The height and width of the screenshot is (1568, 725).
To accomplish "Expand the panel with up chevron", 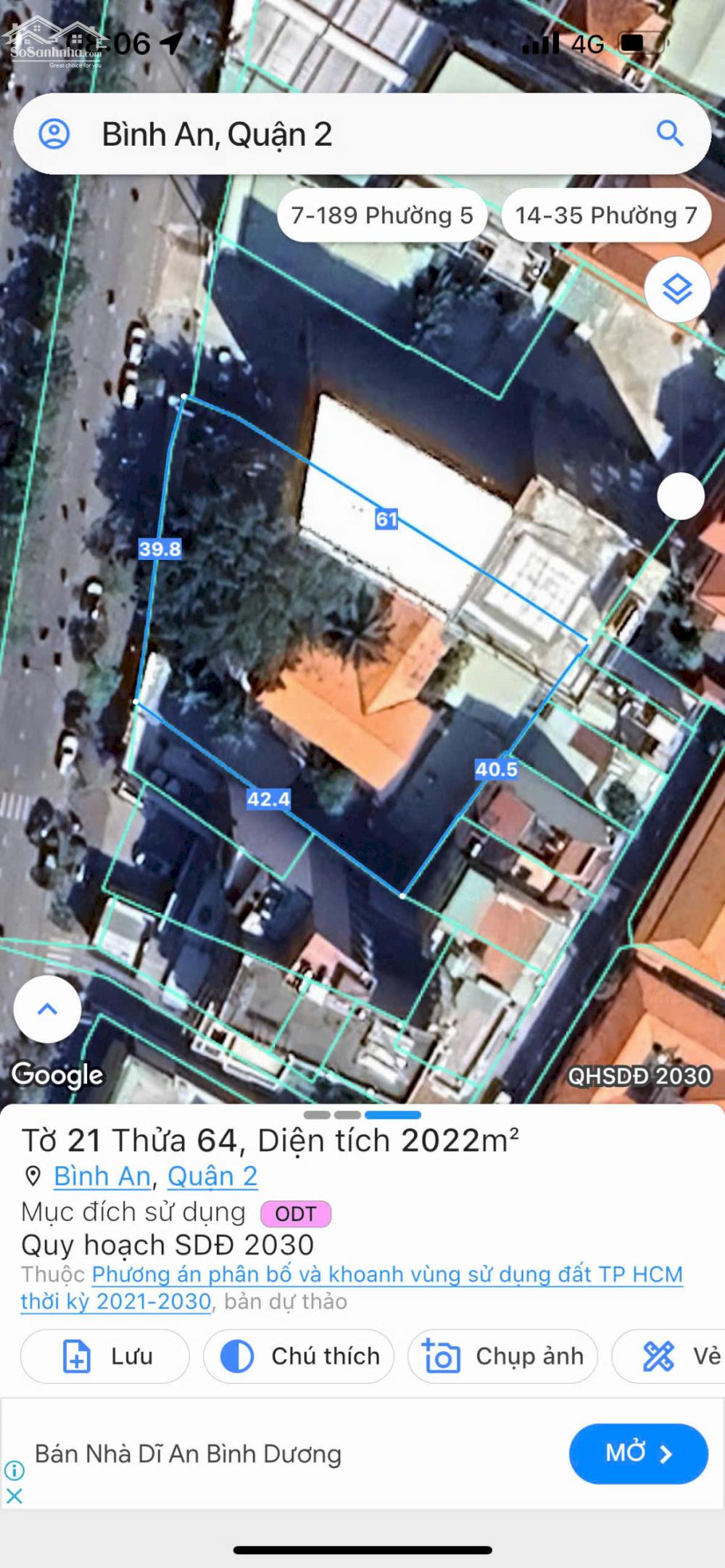I will [x=47, y=1009].
